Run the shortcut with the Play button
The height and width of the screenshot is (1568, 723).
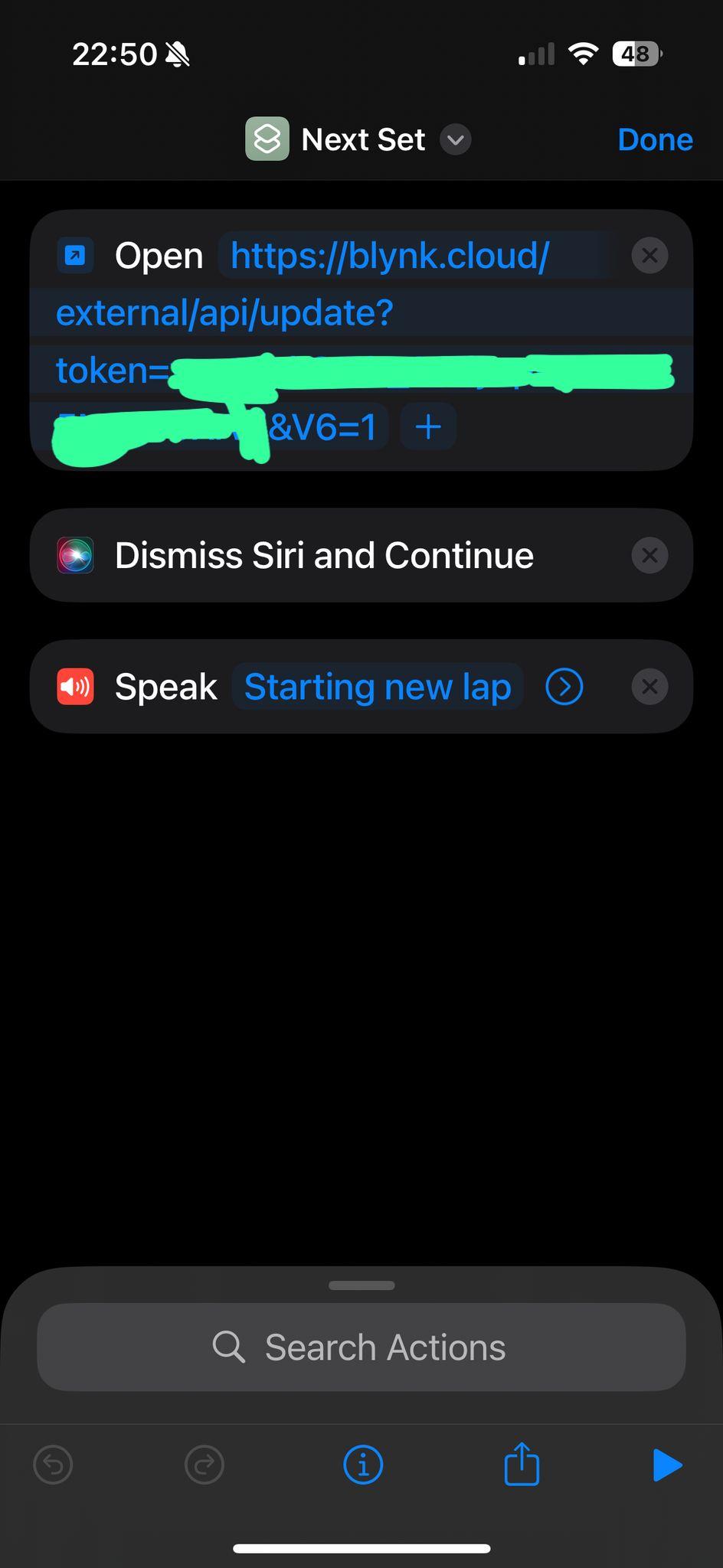(668, 1465)
